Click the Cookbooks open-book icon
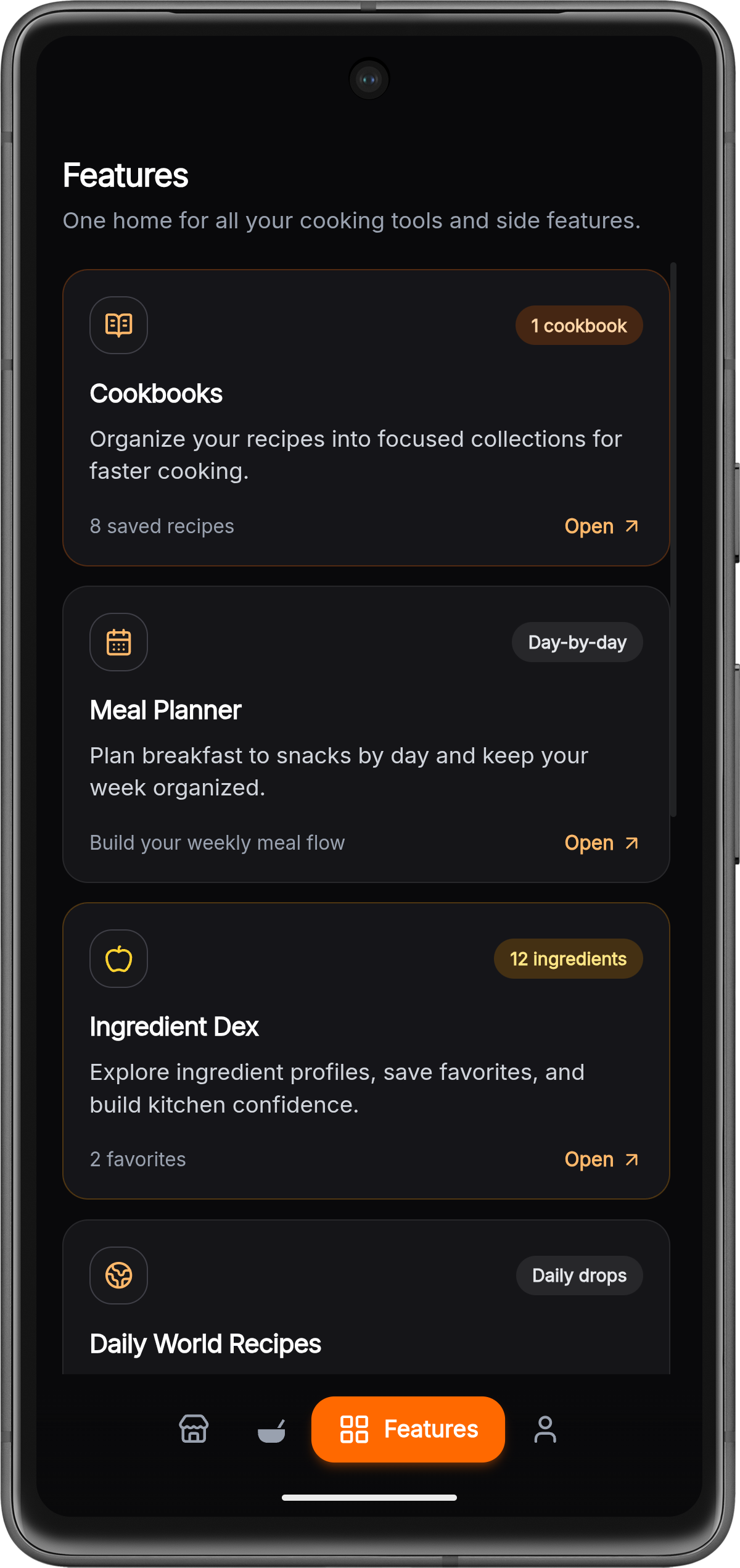This screenshot has width=740, height=1568. point(118,325)
